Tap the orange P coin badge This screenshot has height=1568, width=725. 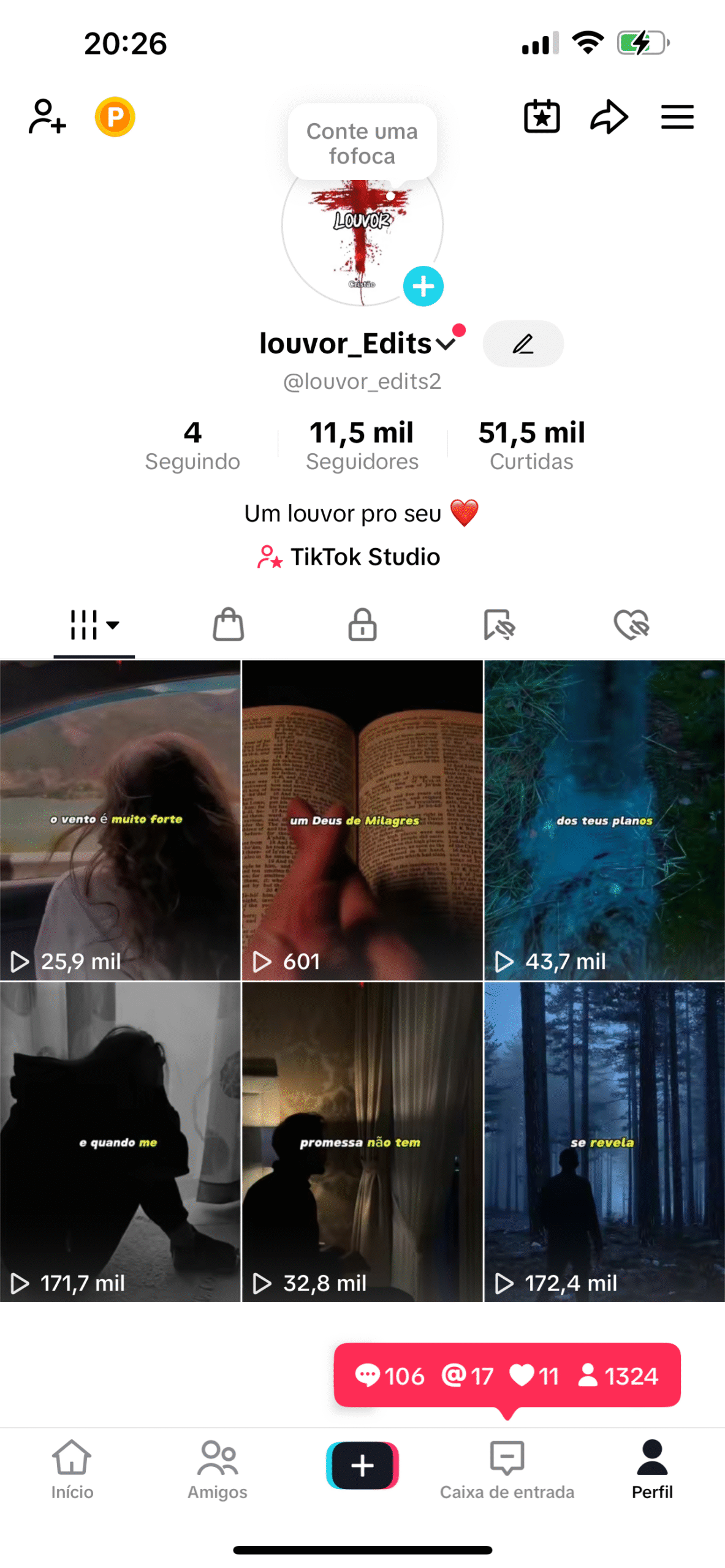115,116
